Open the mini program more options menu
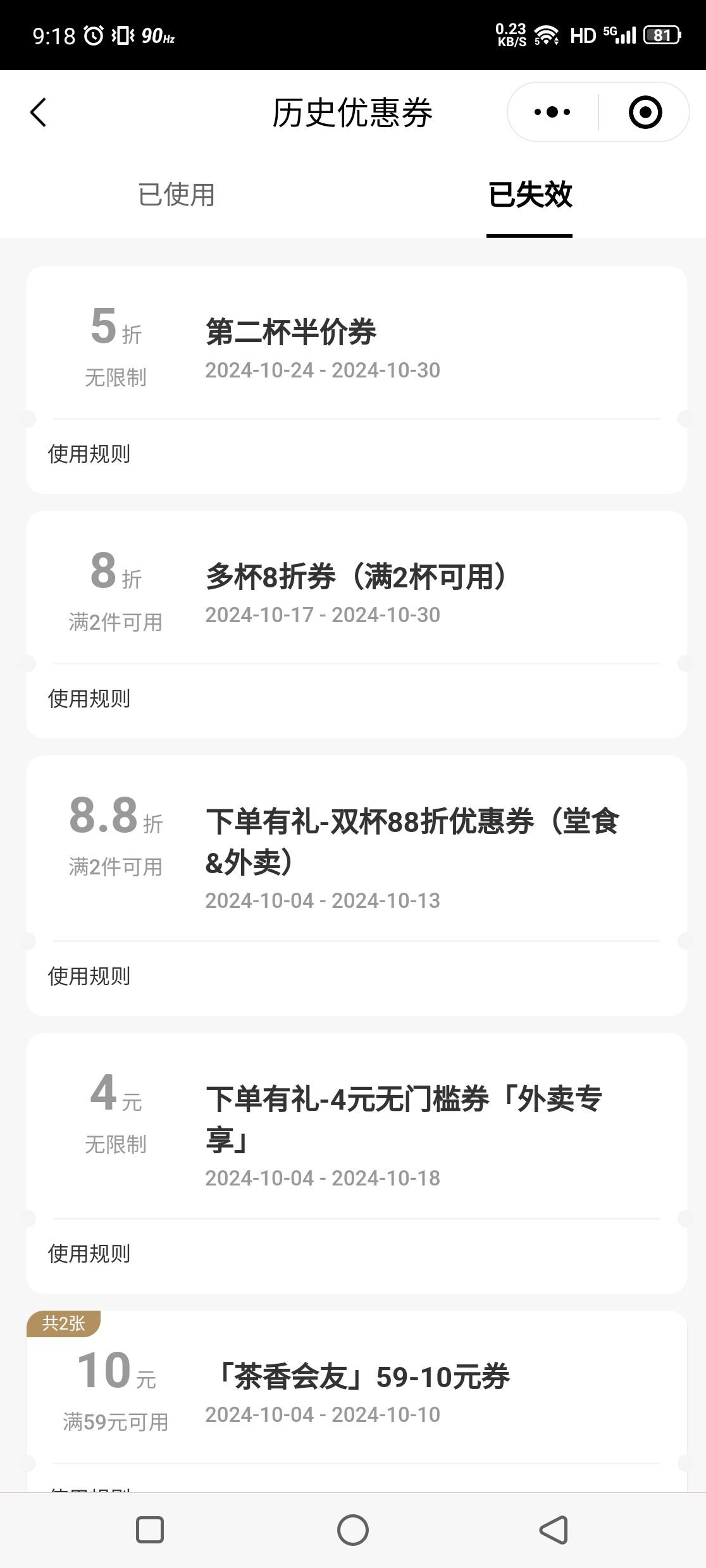This screenshot has height=1568, width=706. 552,113
